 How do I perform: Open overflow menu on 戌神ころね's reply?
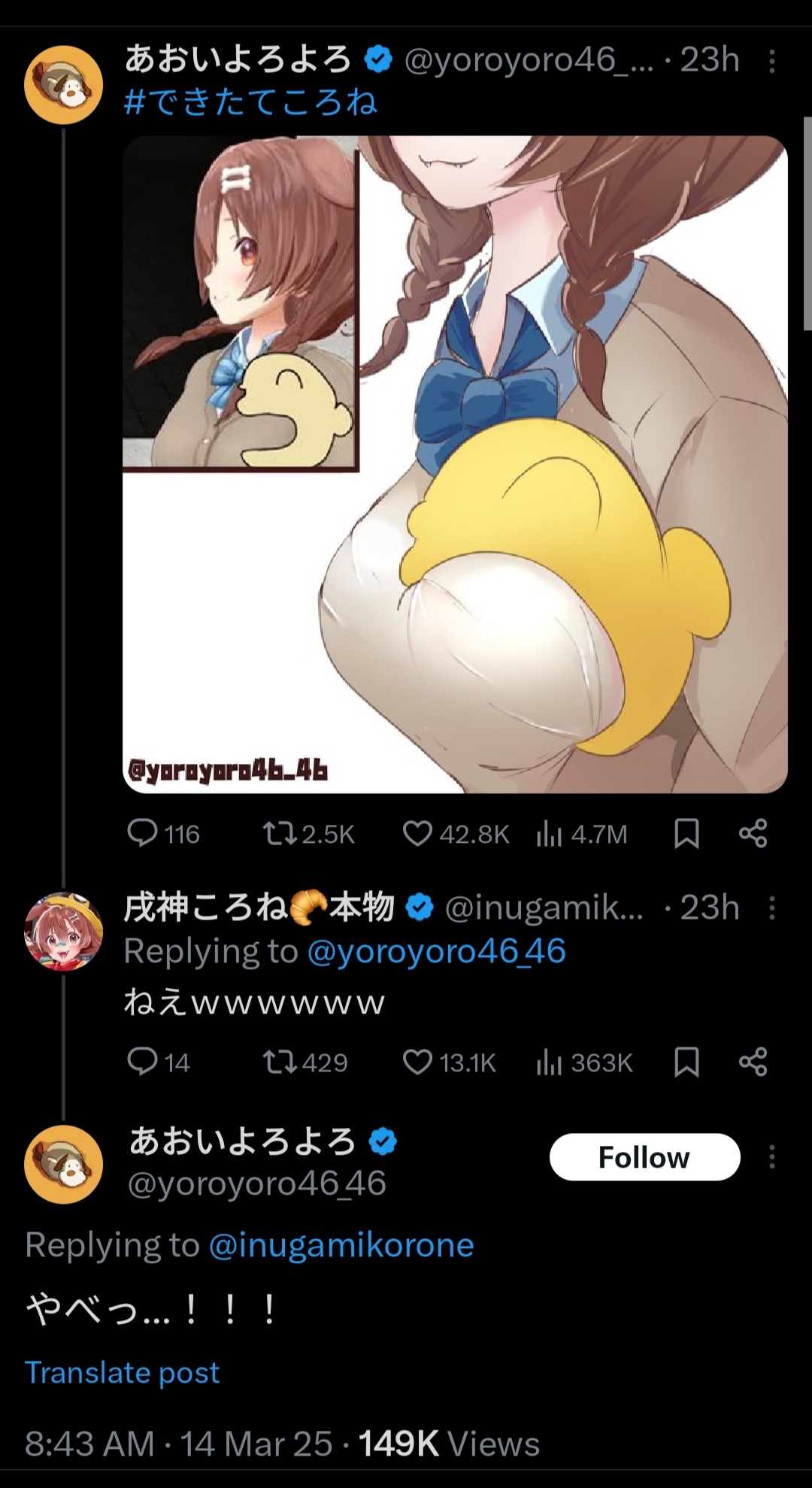click(x=771, y=908)
